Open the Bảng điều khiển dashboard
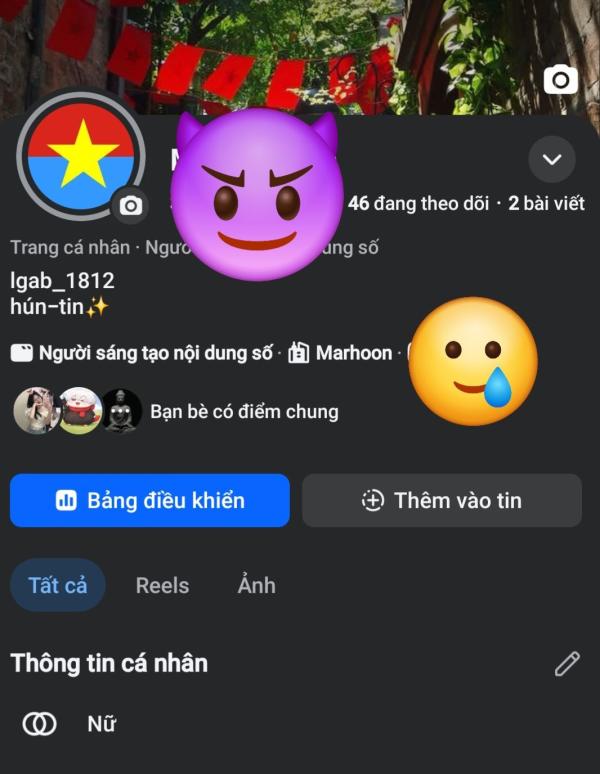 click(x=150, y=501)
